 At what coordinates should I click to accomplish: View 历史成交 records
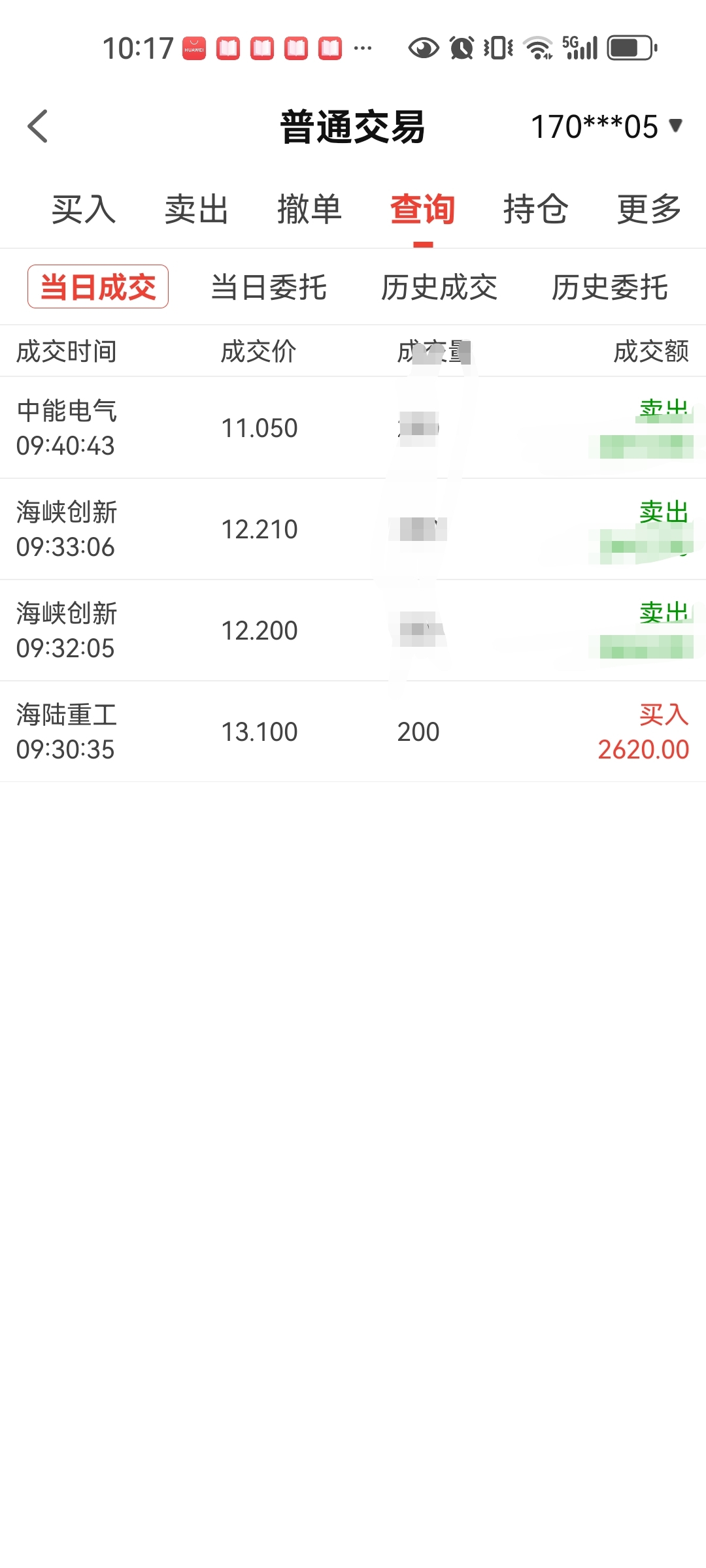tap(439, 287)
